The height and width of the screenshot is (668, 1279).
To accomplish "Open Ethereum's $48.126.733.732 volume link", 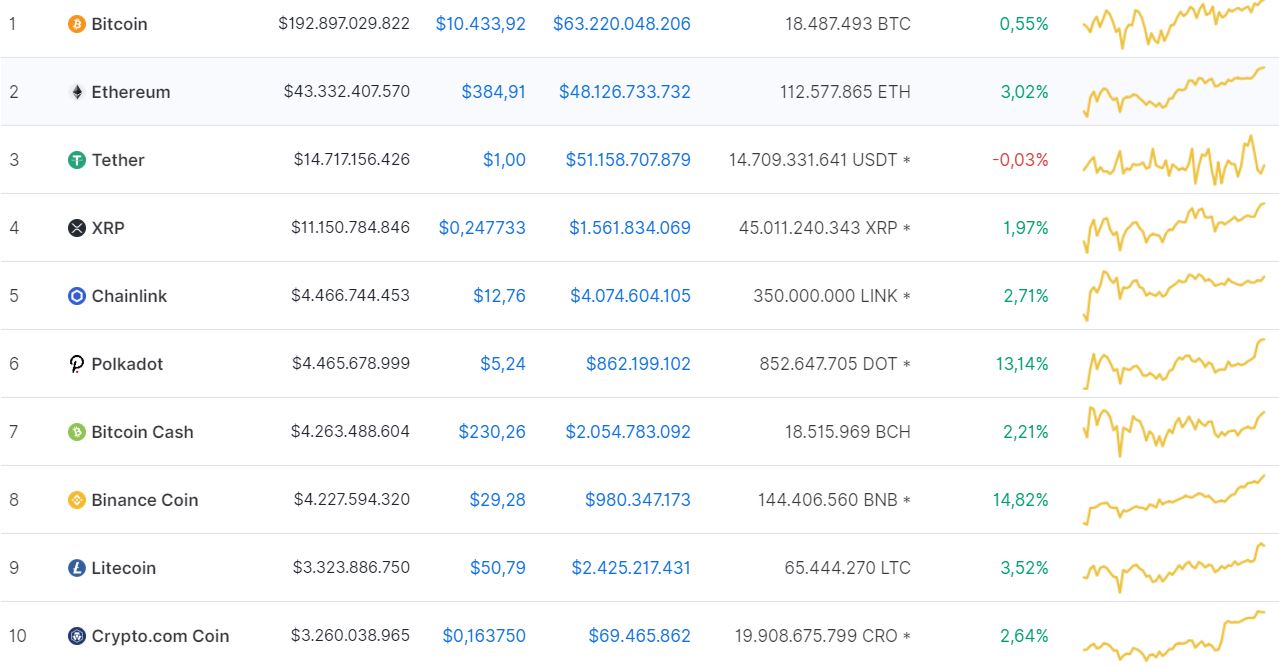I will coord(624,92).
